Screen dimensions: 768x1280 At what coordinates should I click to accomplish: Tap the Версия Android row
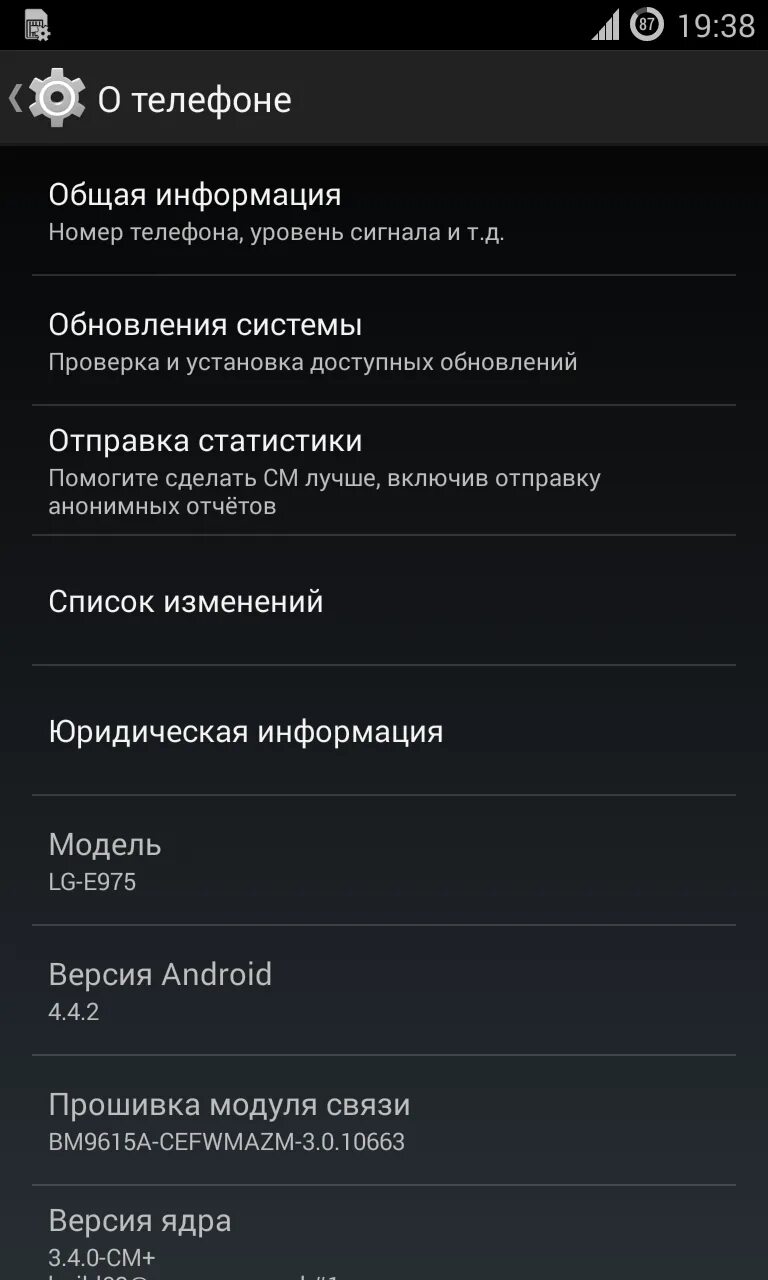(384, 991)
